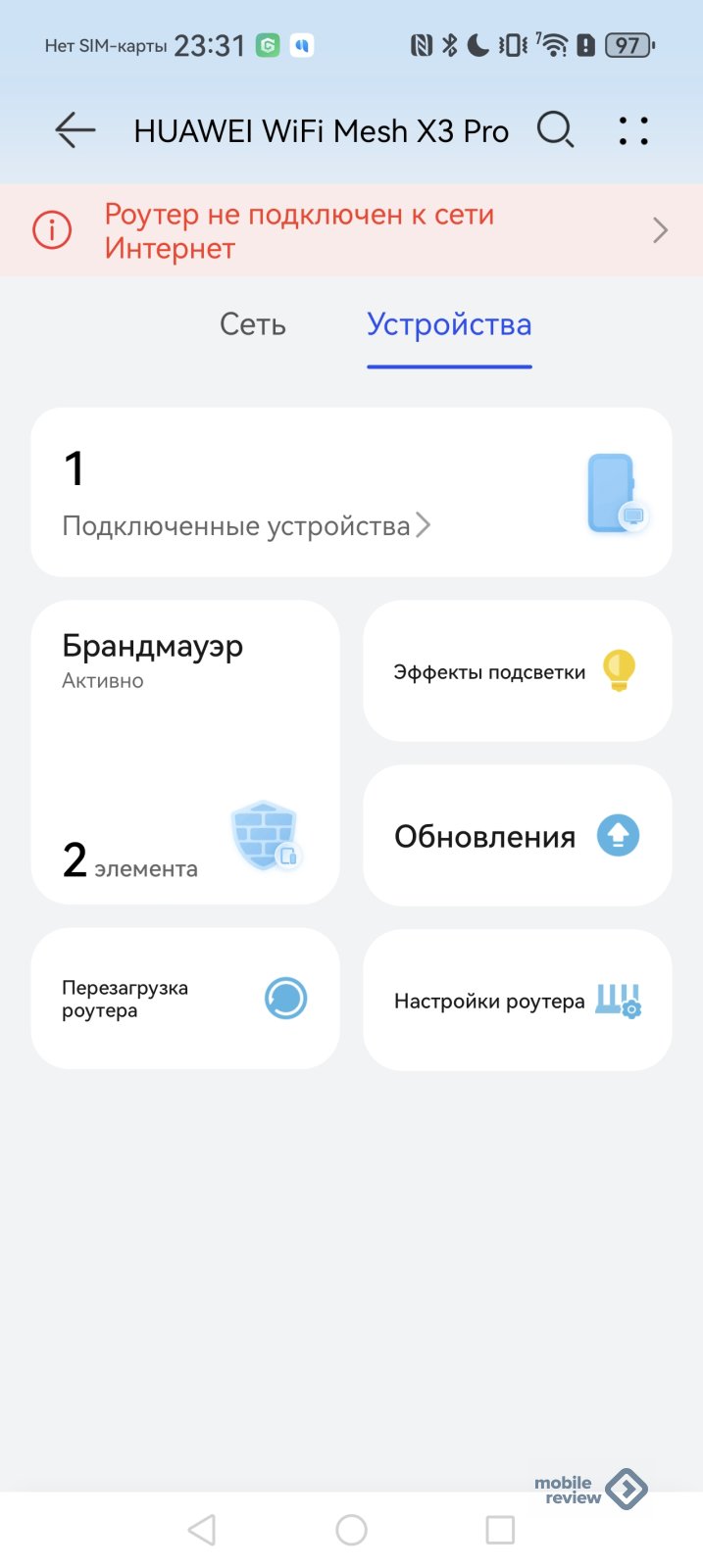Switch to the Сеть tab
This screenshot has width=703, height=1568.
(253, 324)
